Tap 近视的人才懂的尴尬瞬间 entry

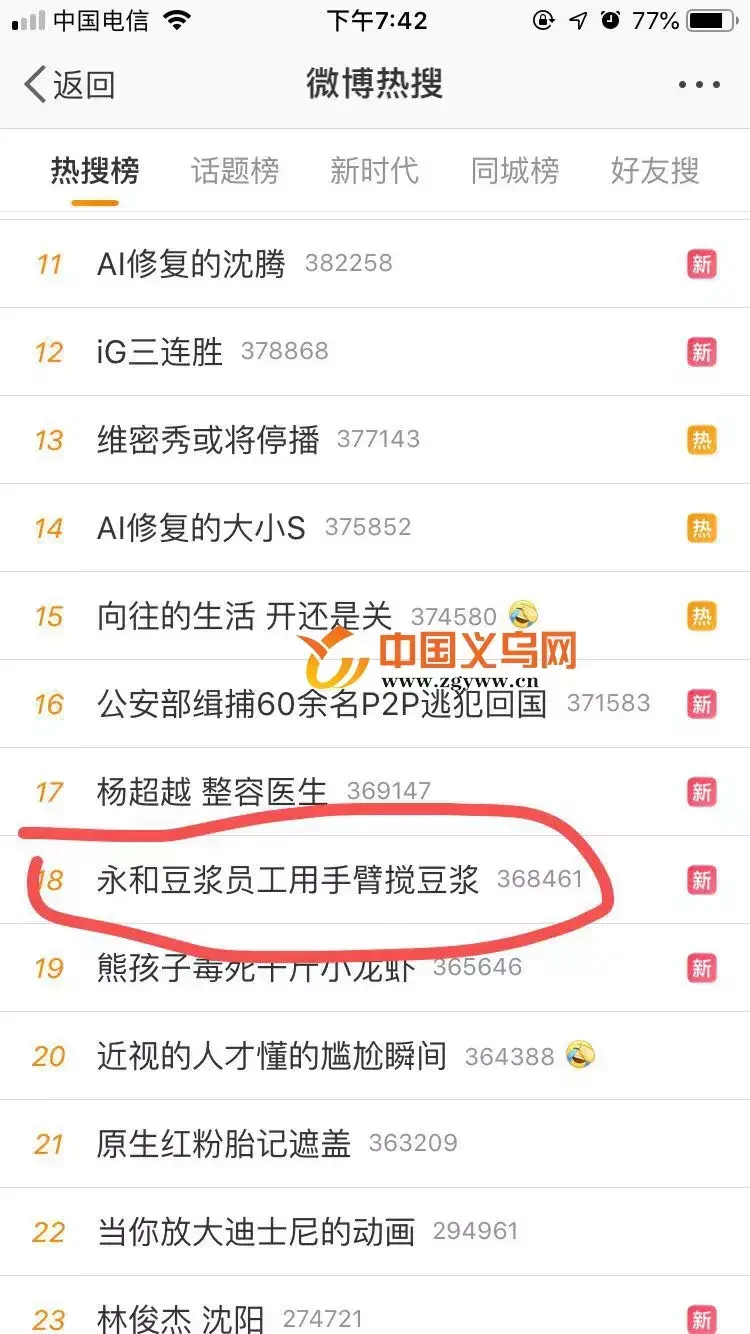pos(272,1056)
